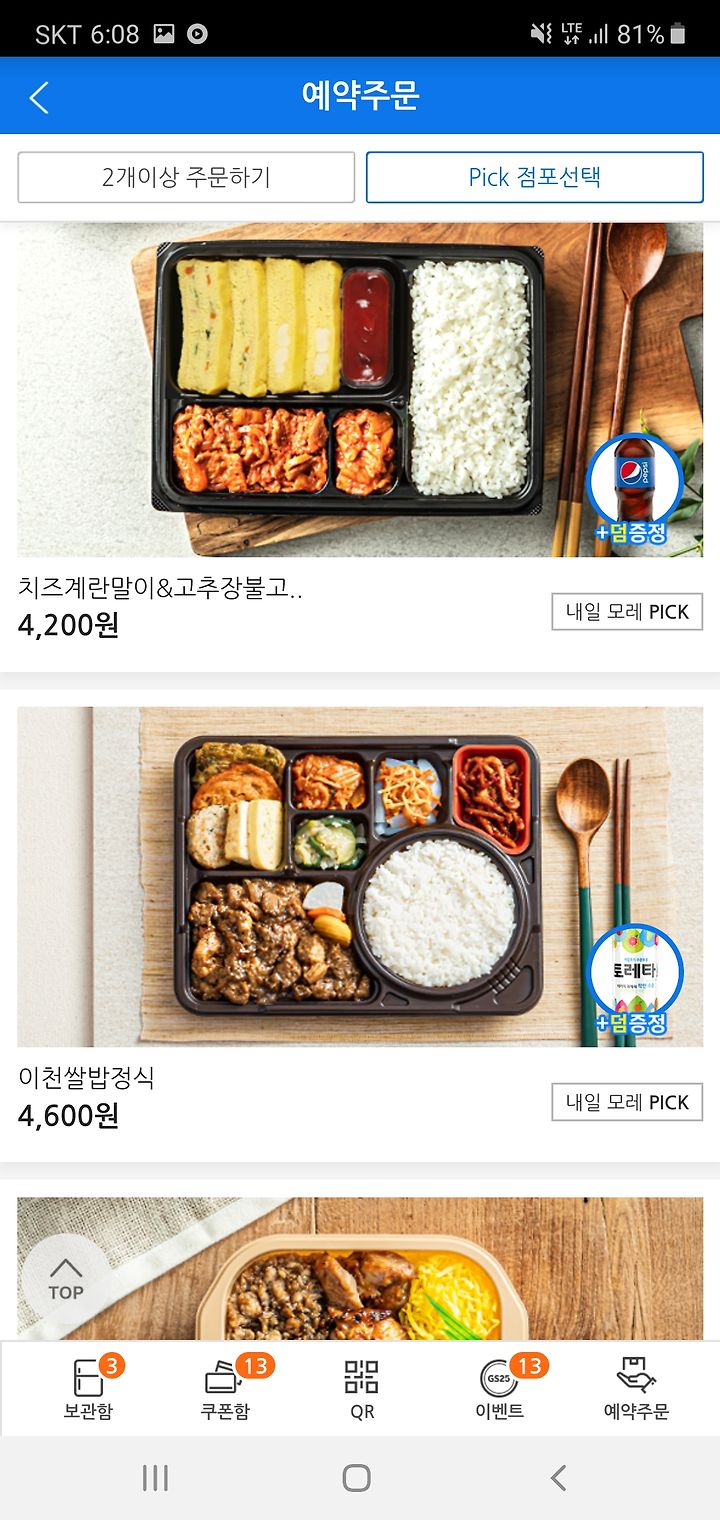Tap the system home button
720x1520 pixels.
point(356,1478)
